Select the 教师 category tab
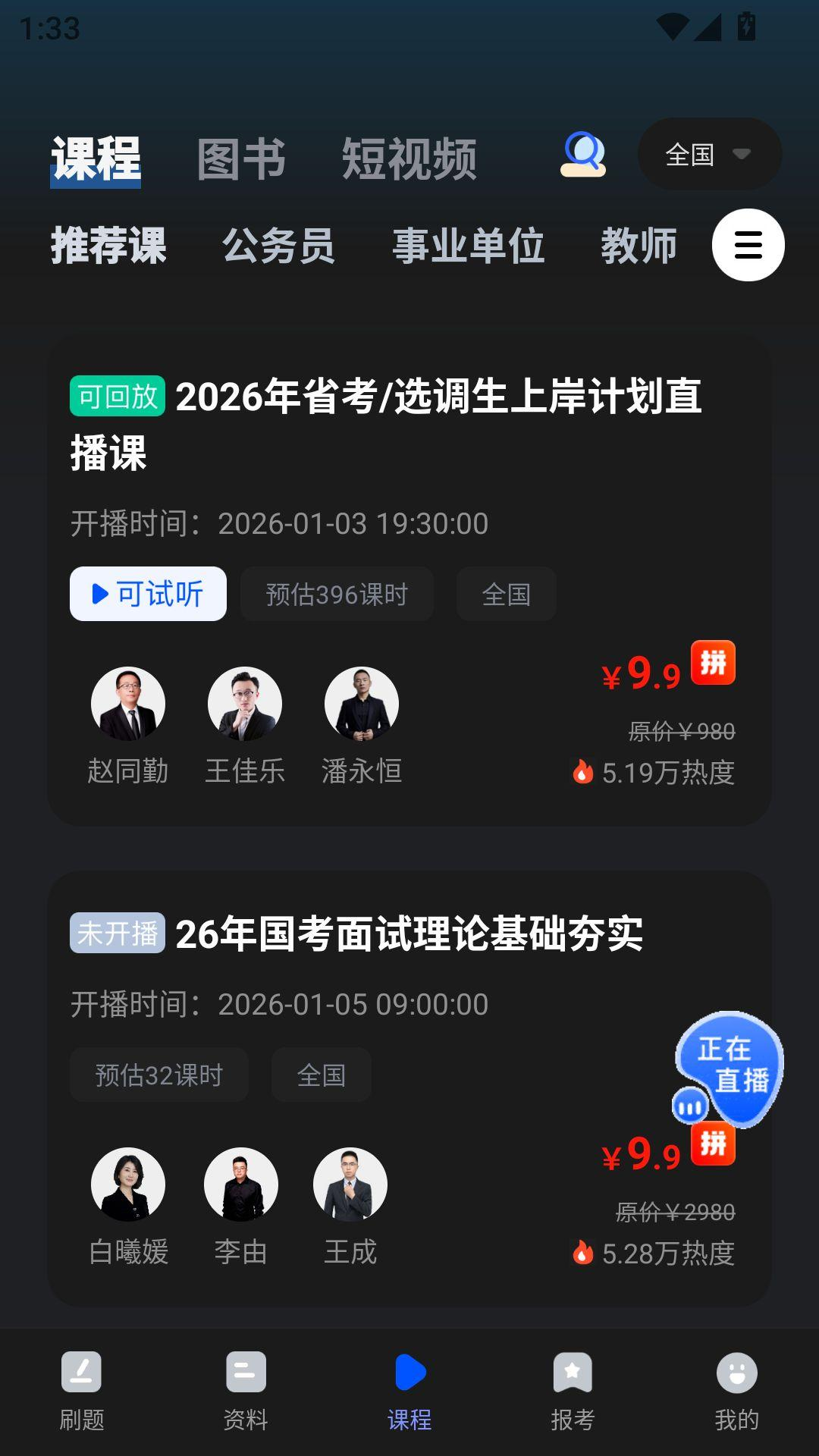 [639, 246]
